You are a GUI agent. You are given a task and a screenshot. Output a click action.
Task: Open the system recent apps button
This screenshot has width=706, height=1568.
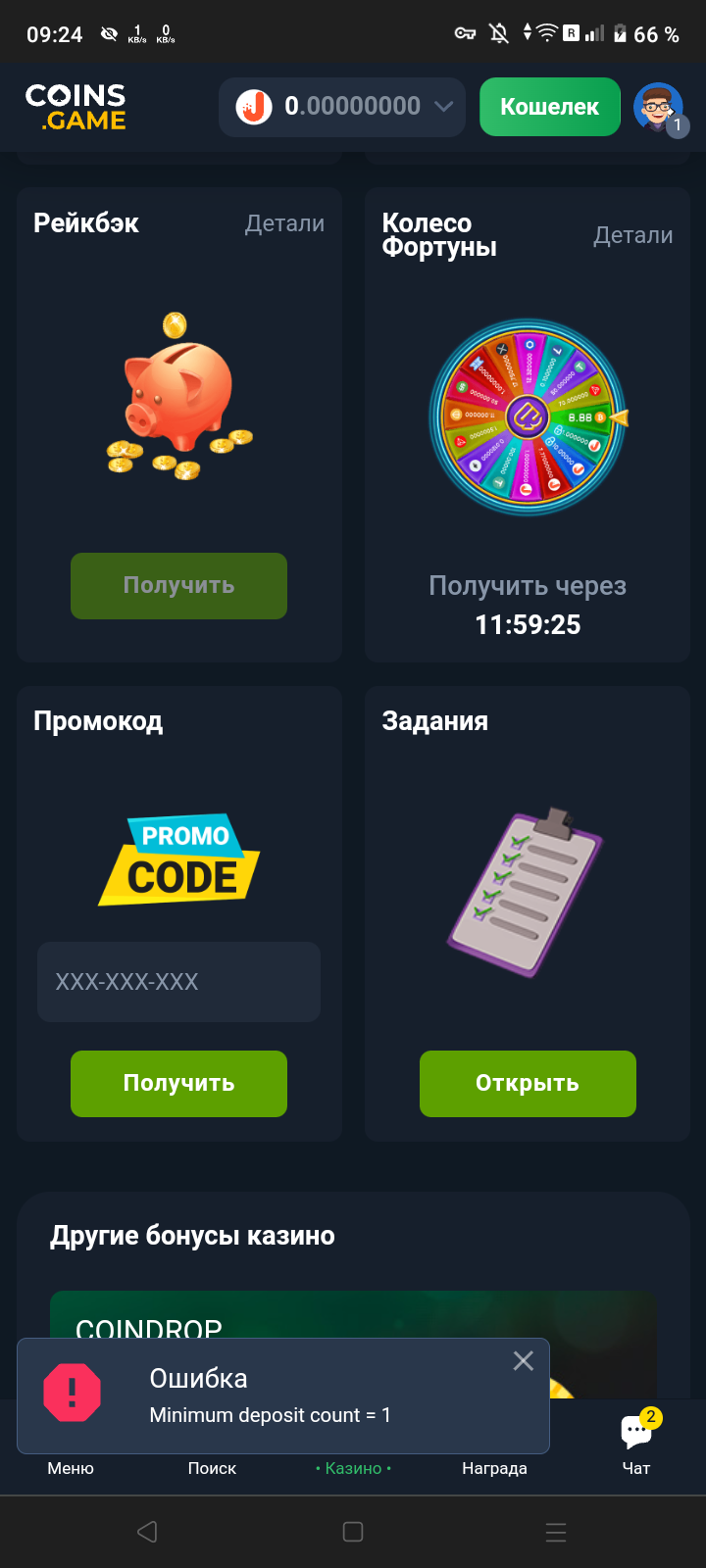pyautogui.click(x=556, y=1532)
